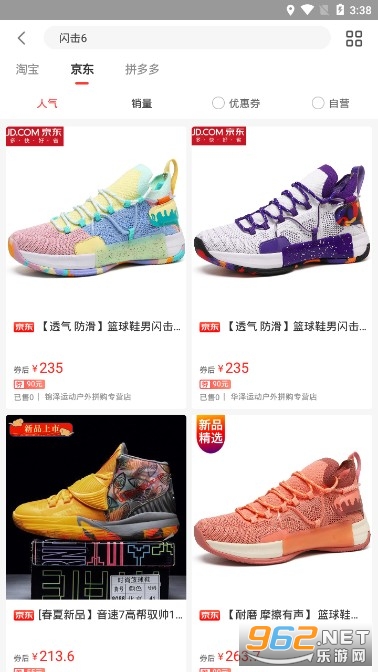Open the pastel multicolor basketball shoe card
The image size is (378, 672).
pos(96,267)
